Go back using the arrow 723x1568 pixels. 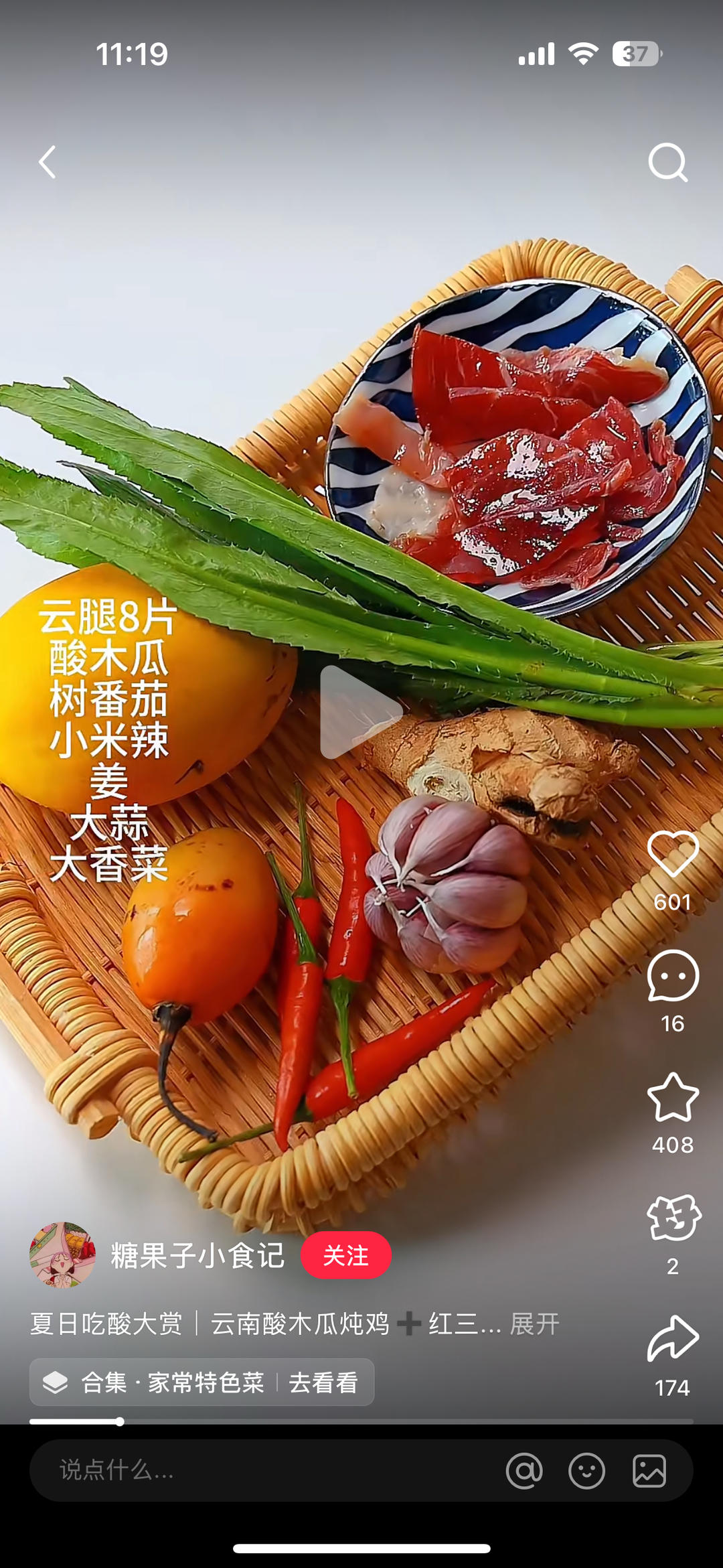(47, 162)
